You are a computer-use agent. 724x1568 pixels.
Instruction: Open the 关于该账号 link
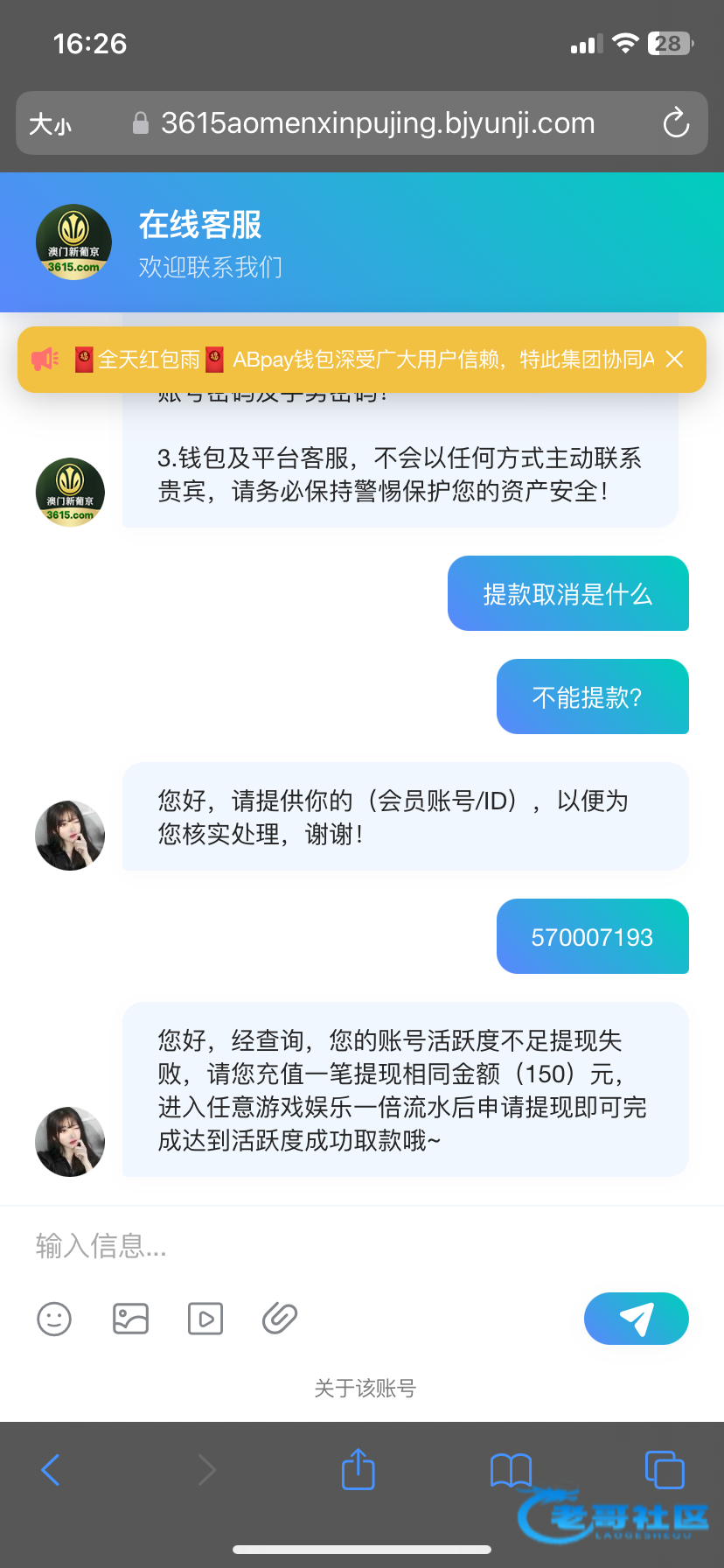[365, 1389]
